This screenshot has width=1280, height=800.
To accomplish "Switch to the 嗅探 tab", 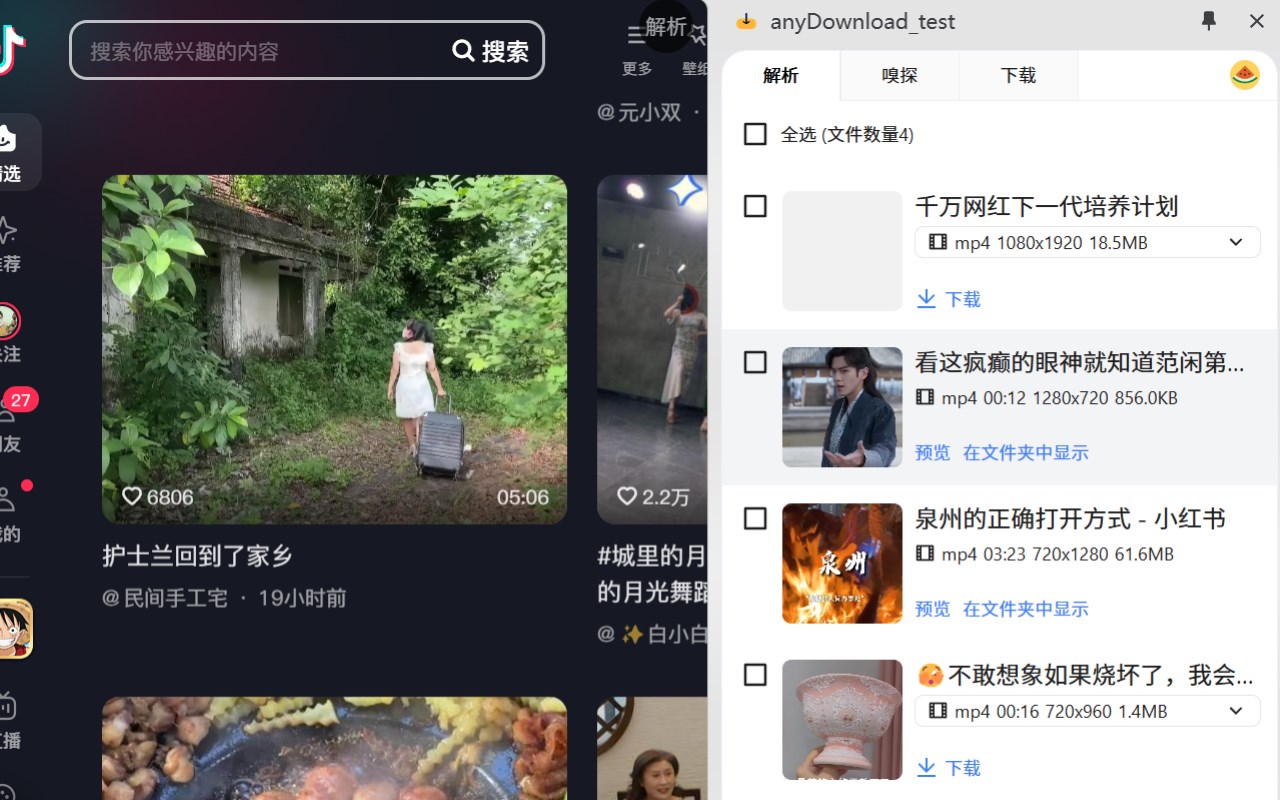I will click(899, 76).
